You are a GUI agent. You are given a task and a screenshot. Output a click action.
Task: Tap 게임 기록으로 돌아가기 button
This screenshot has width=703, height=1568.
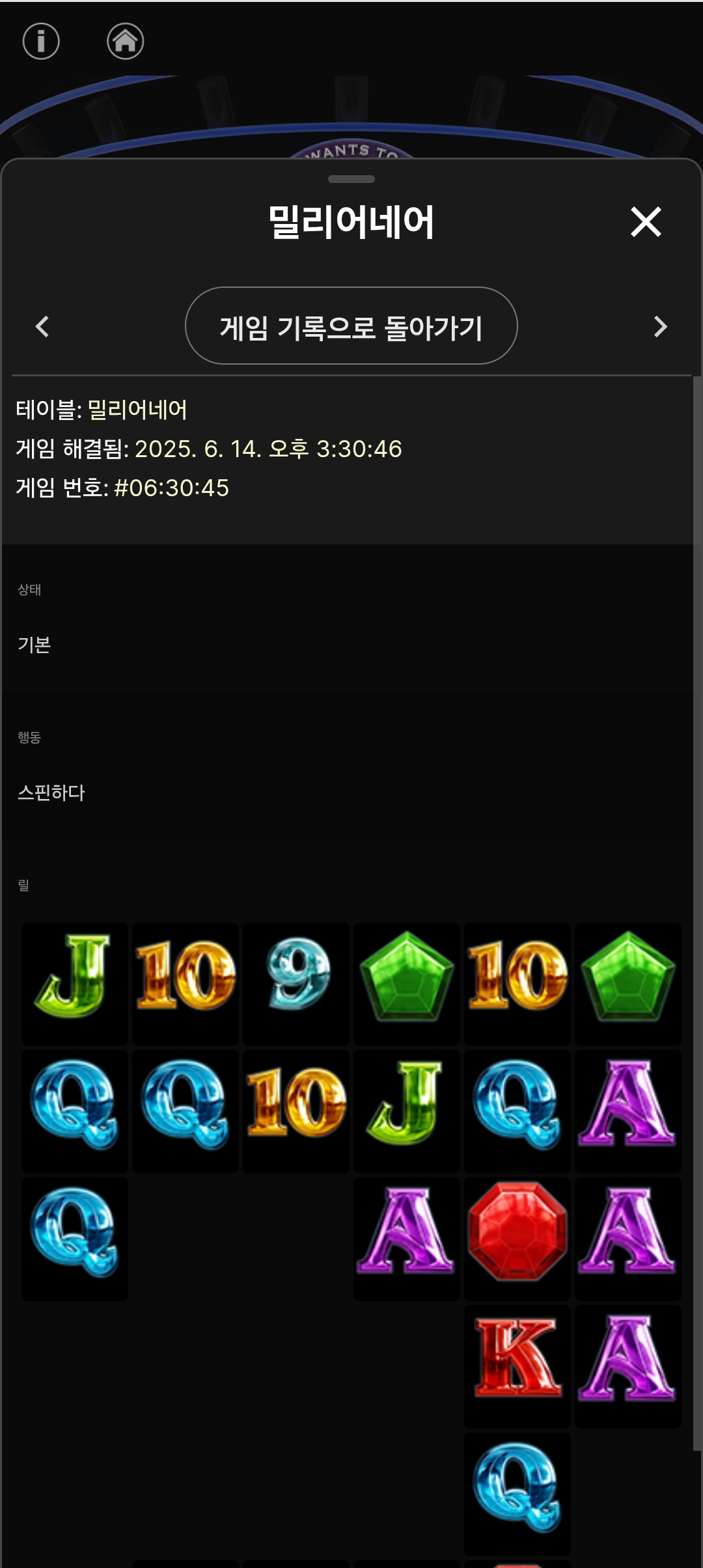pyautogui.click(x=351, y=326)
